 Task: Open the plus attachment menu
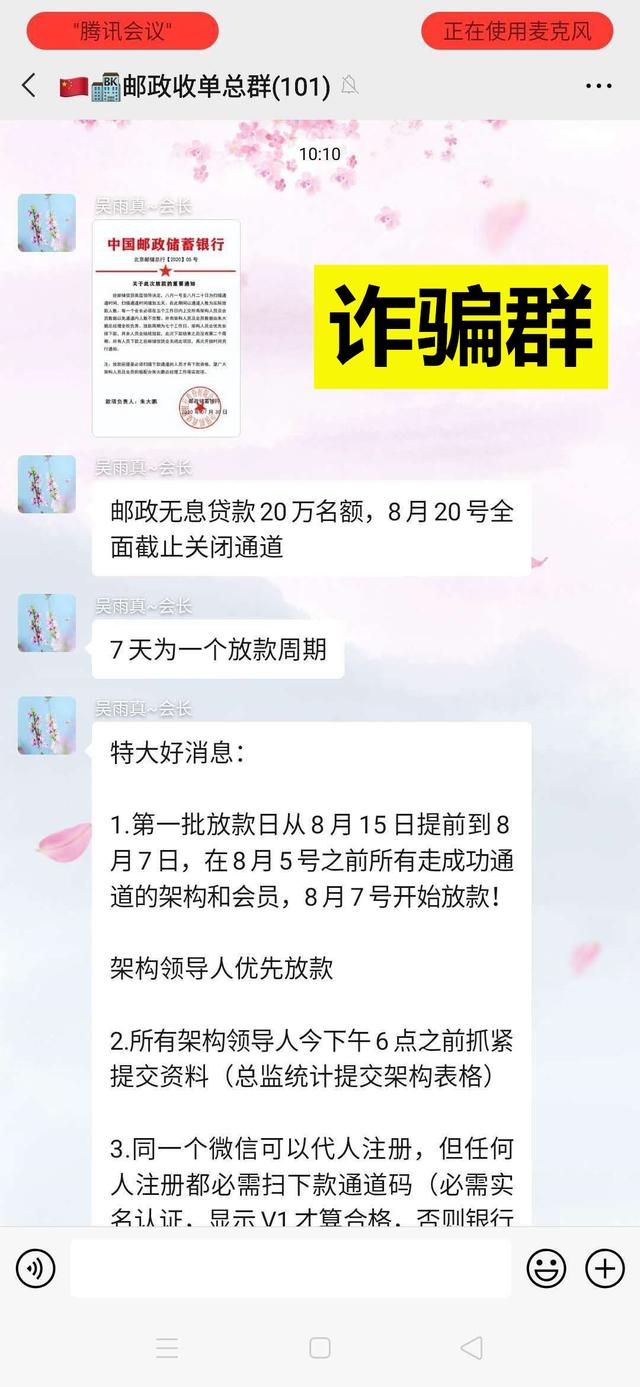coord(604,1268)
